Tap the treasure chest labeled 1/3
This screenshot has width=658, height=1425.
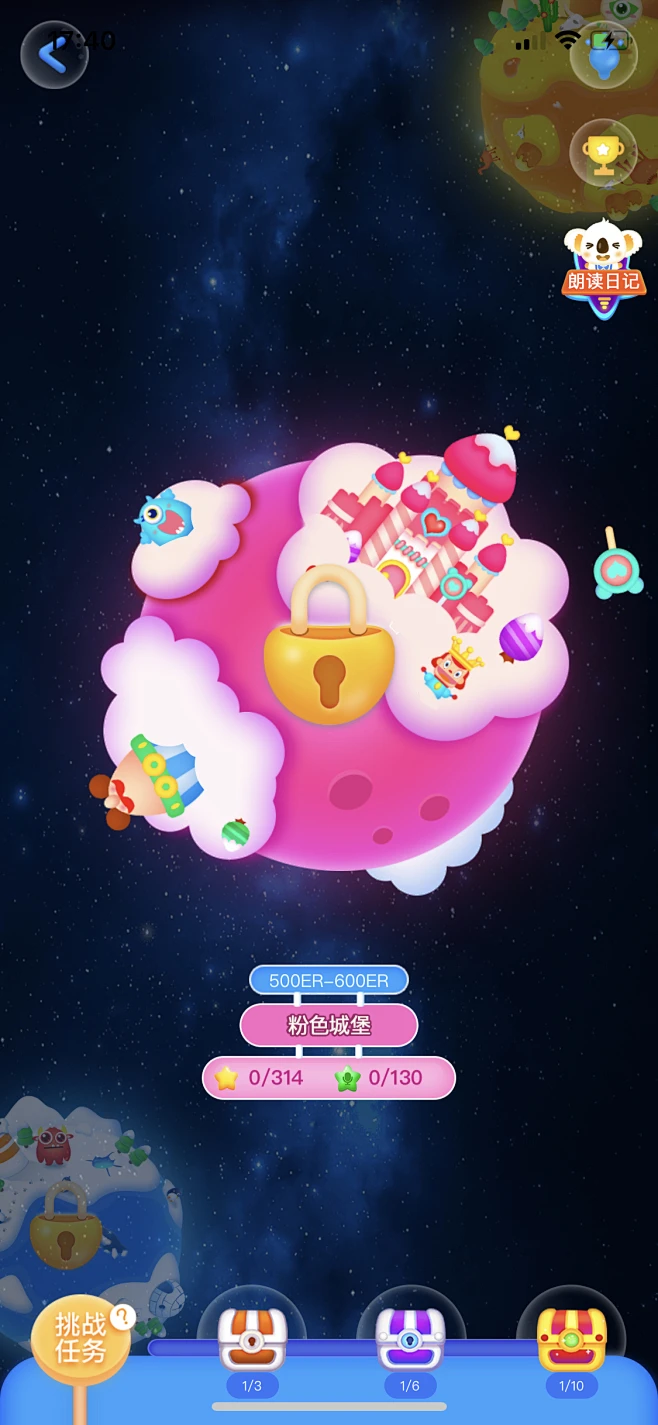pyautogui.click(x=252, y=1340)
